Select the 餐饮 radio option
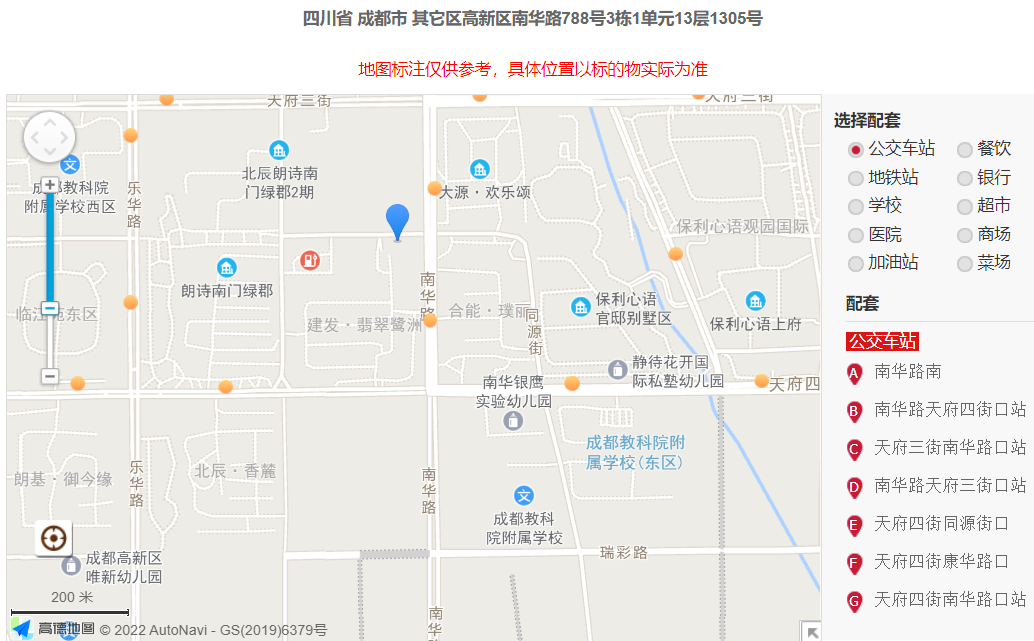The height and width of the screenshot is (641, 1034). (965, 150)
